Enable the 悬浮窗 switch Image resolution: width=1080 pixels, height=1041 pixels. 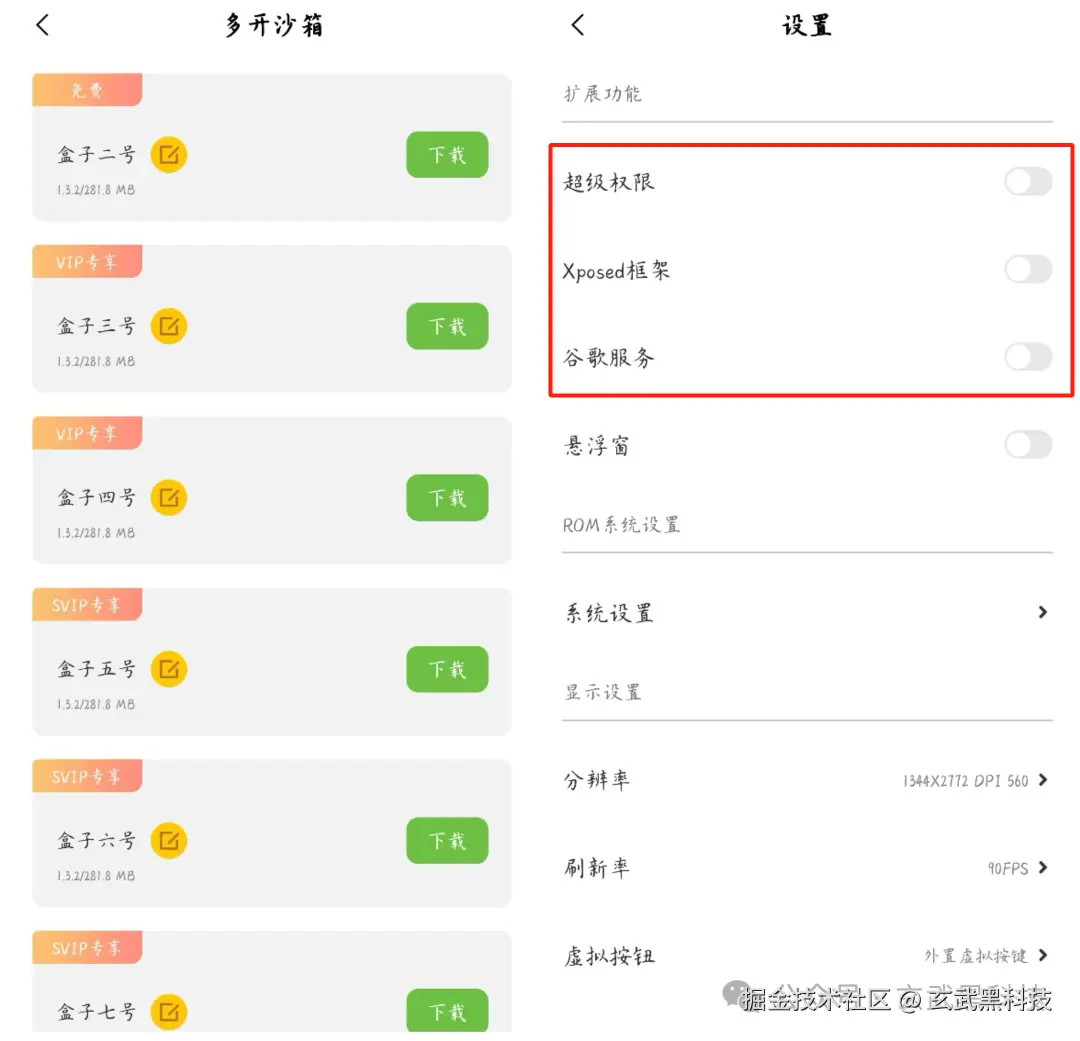[x=1028, y=445]
